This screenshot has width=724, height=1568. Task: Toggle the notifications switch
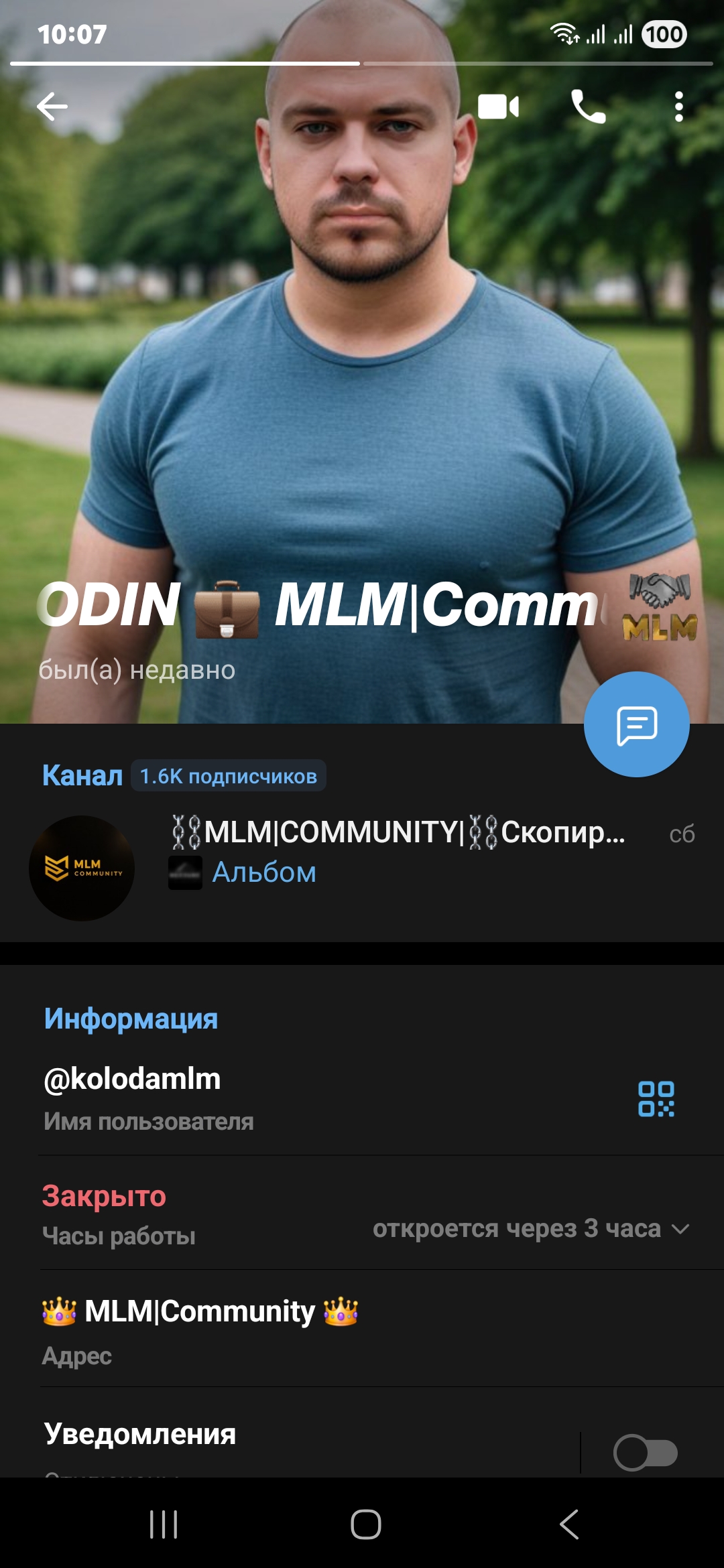pyautogui.click(x=645, y=1453)
